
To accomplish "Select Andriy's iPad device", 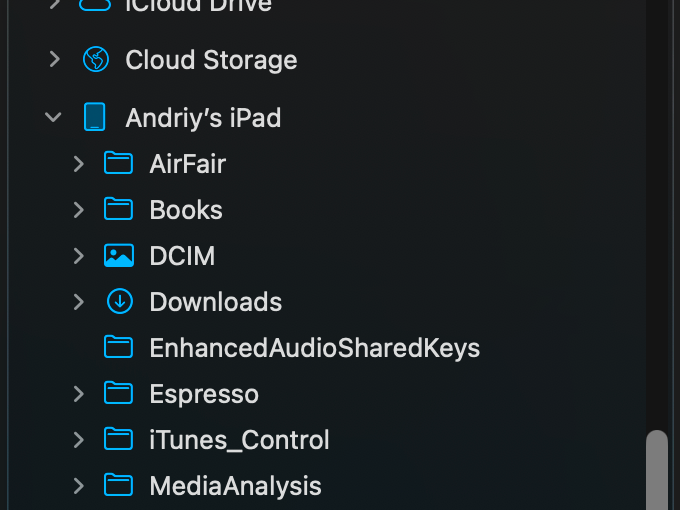I will pyautogui.click(x=203, y=118).
